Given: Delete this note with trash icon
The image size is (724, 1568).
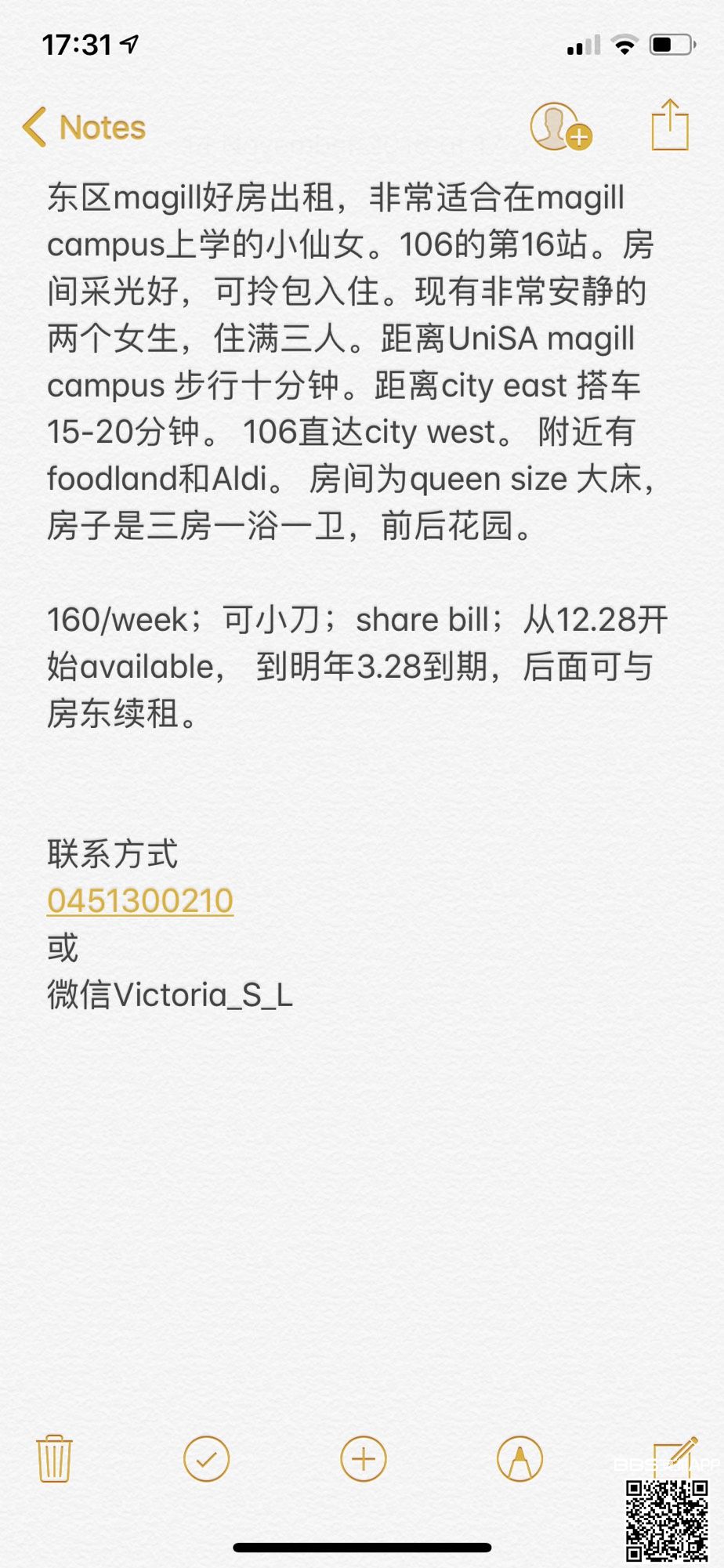Looking at the screenshot, I should tap(54, 1458).
